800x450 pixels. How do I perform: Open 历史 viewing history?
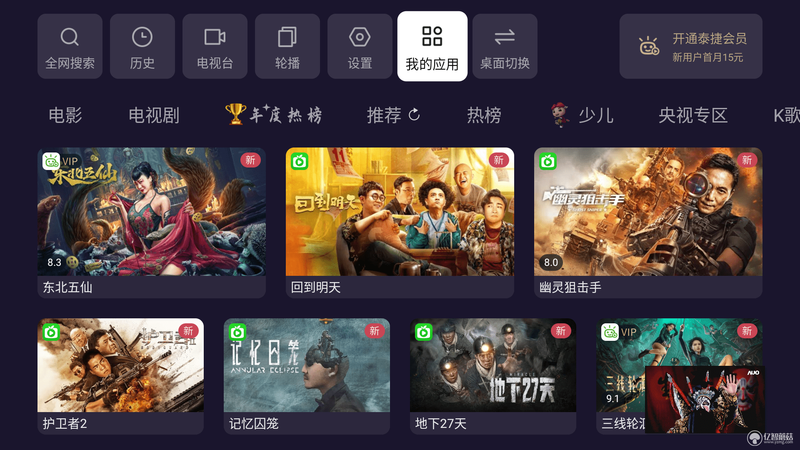coord(142,47)
